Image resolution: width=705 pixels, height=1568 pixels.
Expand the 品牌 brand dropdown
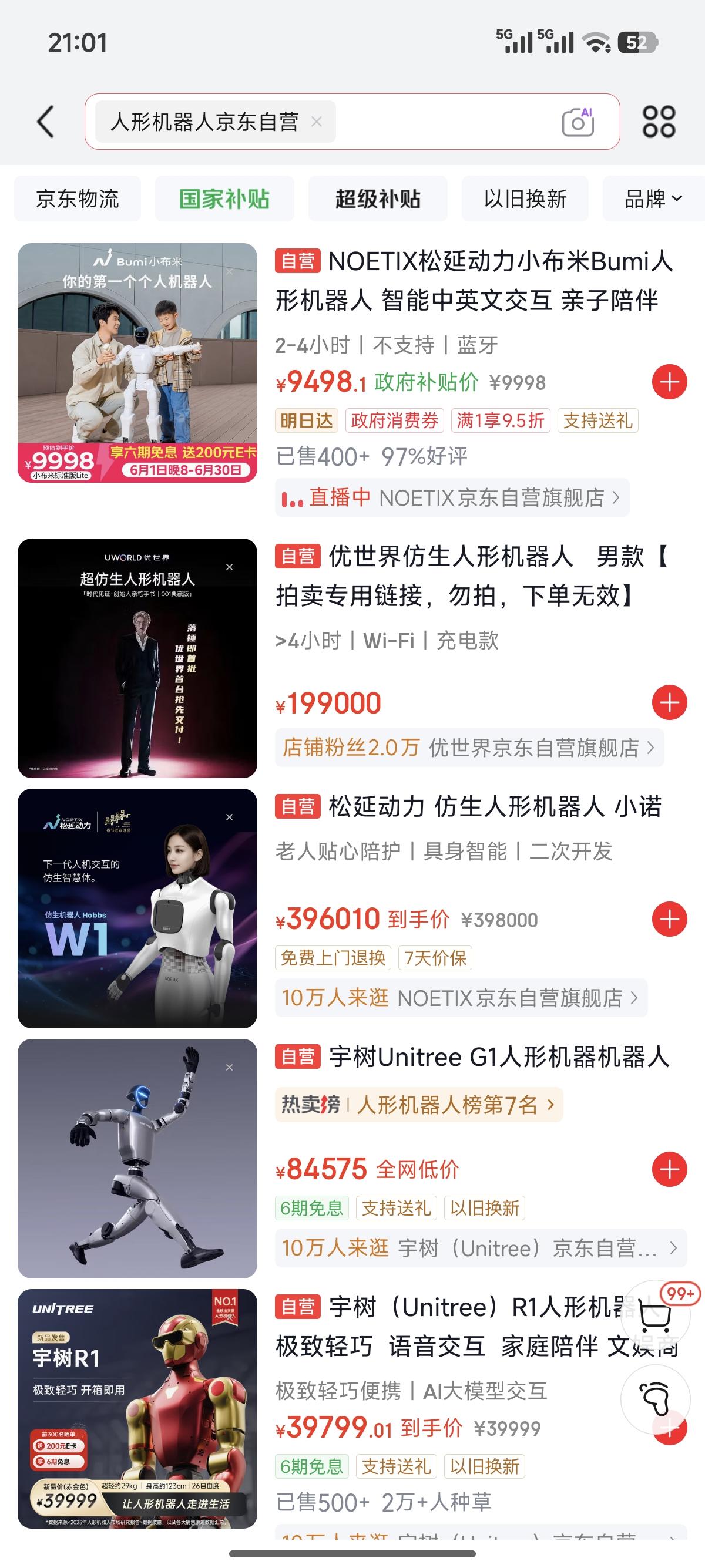click(654, 199)
